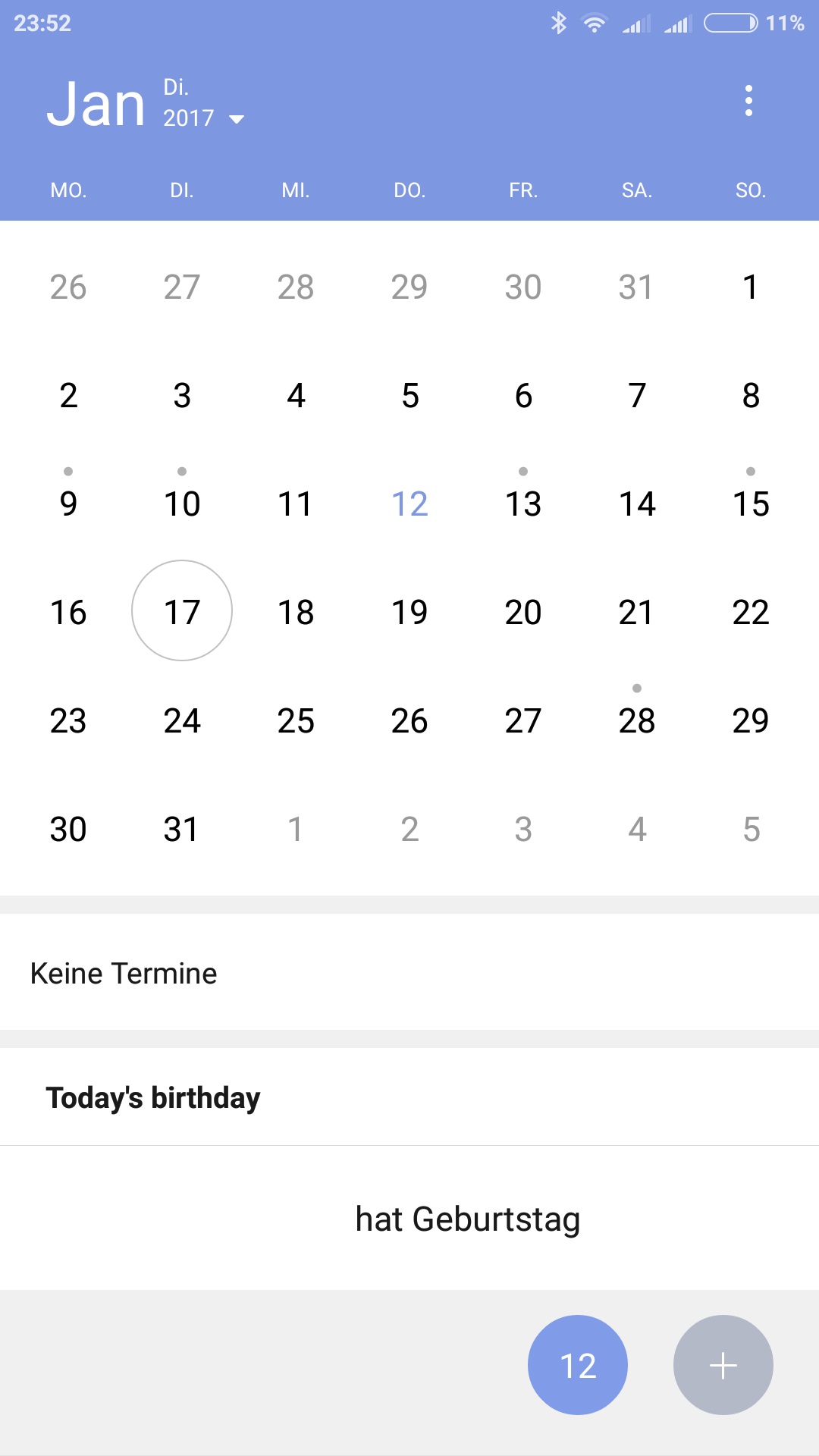Add a new event with plus button
Viewport: 819px width, 1456px height.
point(723,1365)
